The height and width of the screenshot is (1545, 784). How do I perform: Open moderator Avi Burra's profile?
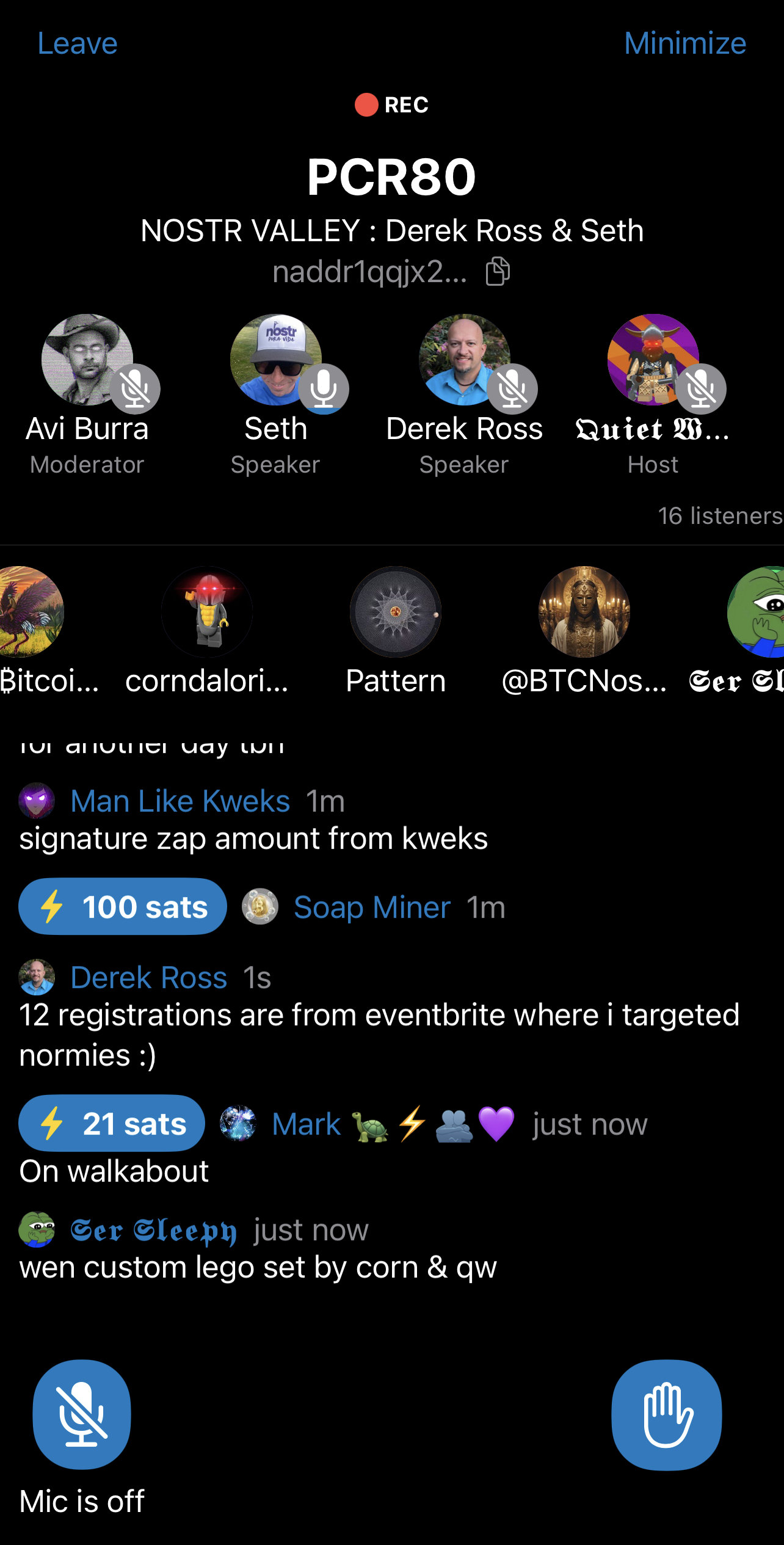coord(87,360)
